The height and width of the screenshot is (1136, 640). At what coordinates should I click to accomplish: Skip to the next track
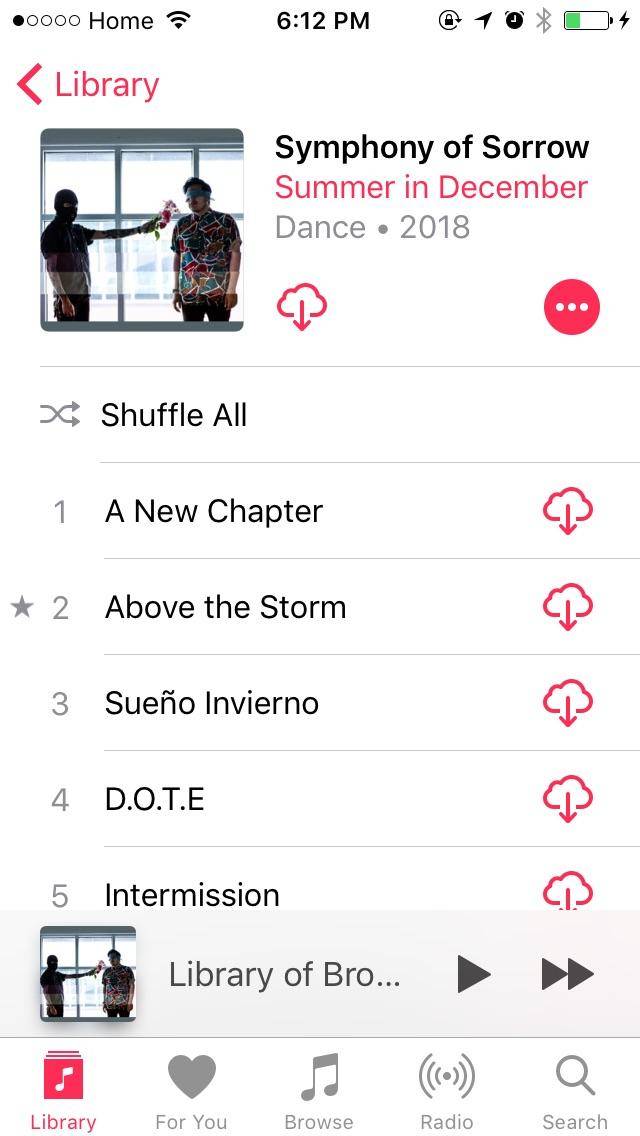click(567, 974)
